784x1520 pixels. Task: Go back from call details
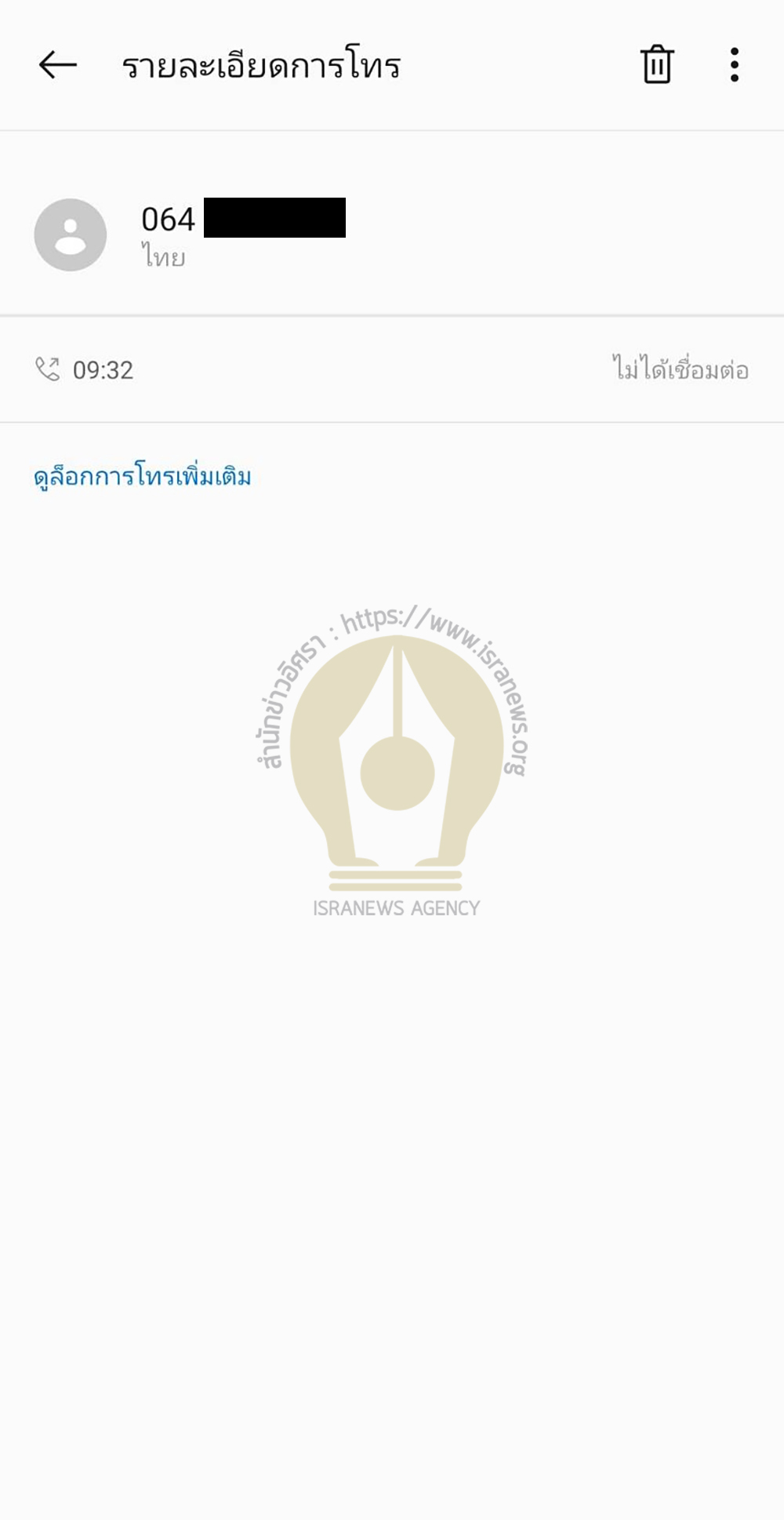[57, 65]
